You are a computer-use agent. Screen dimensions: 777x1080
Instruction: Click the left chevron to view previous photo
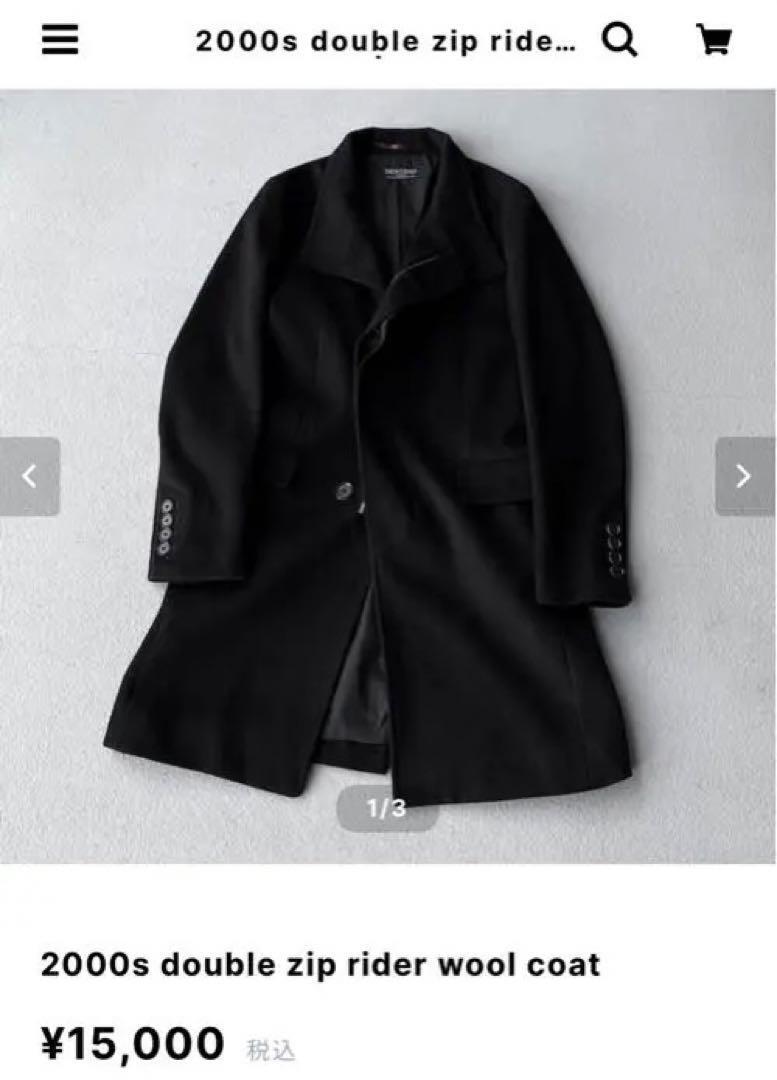[x=29, y=475]
